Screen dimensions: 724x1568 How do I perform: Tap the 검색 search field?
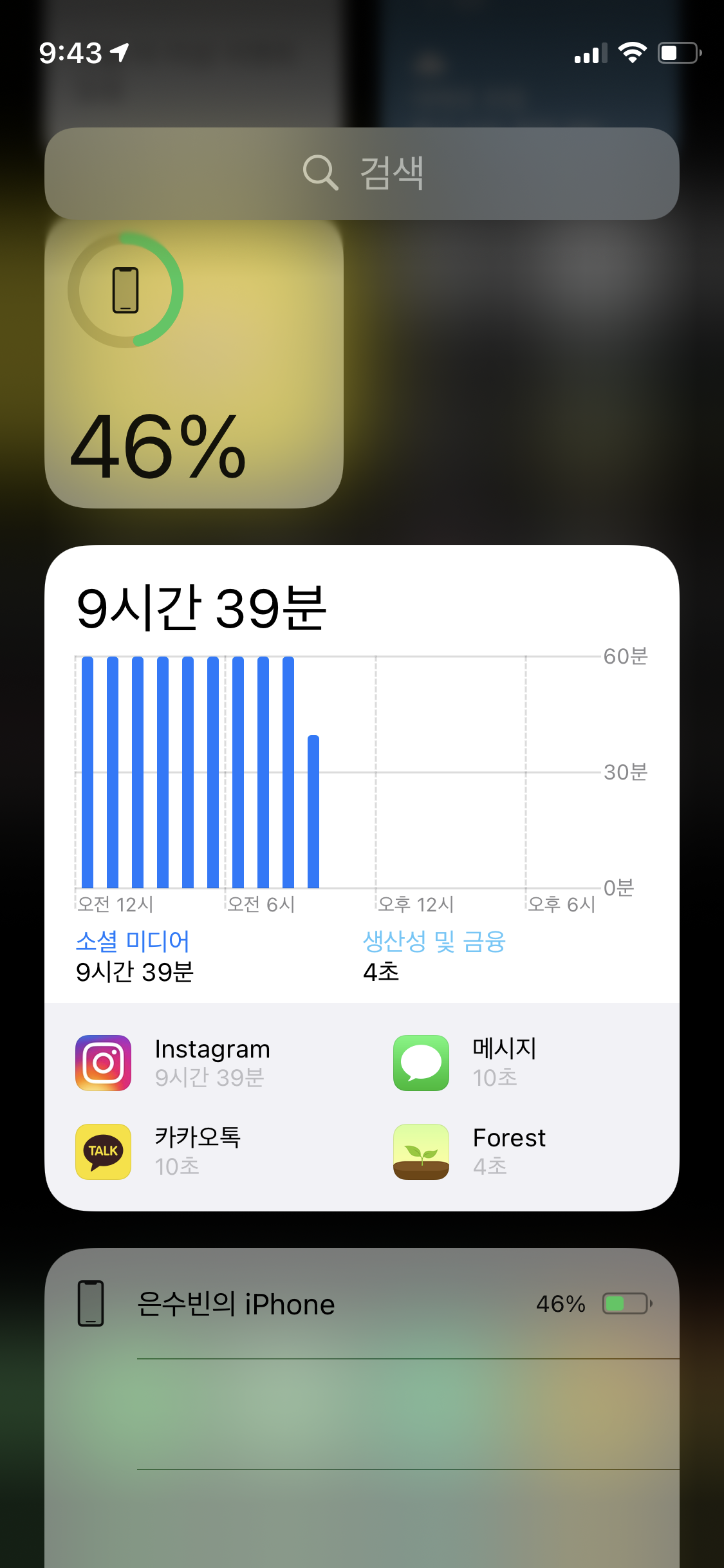coord(362,174)
